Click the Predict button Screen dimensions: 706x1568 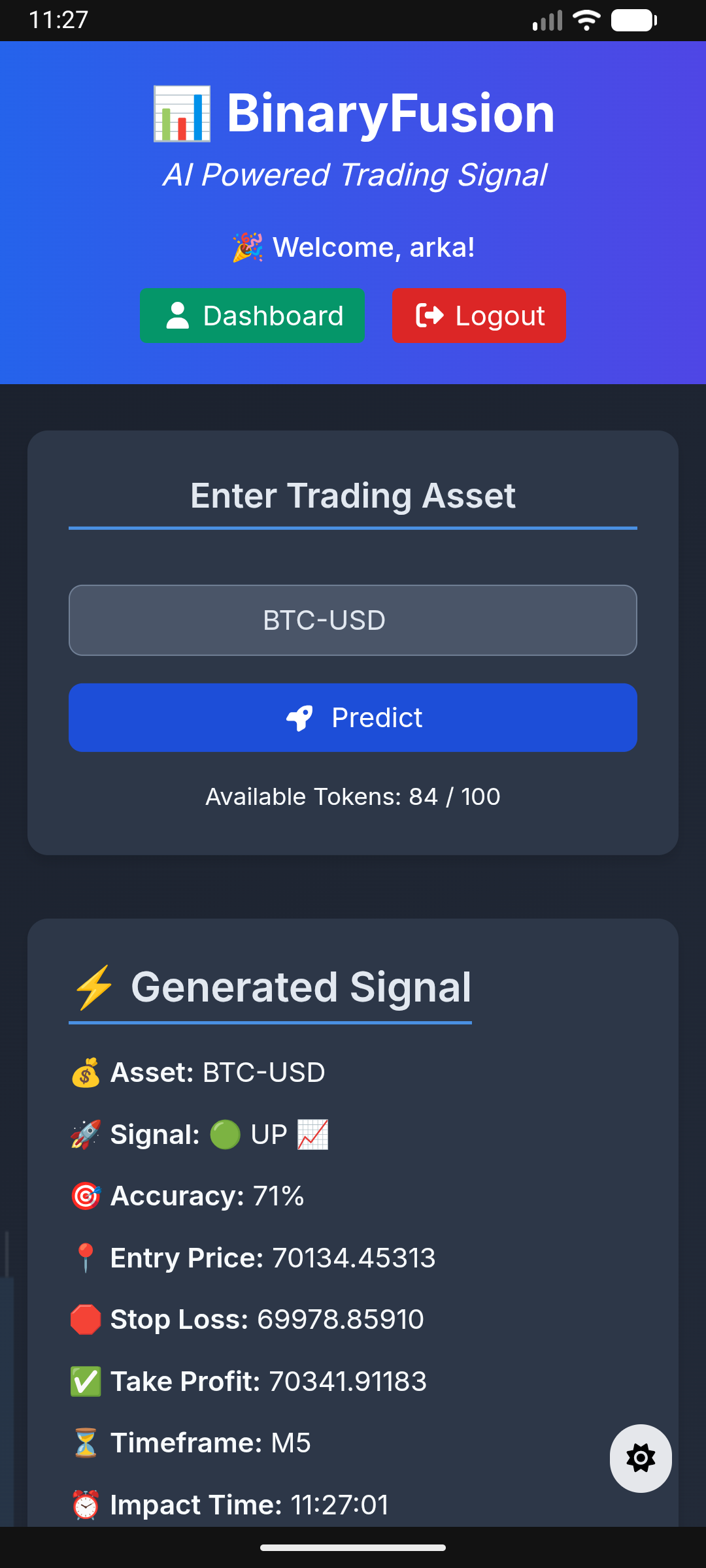click(x=353, y=717)
